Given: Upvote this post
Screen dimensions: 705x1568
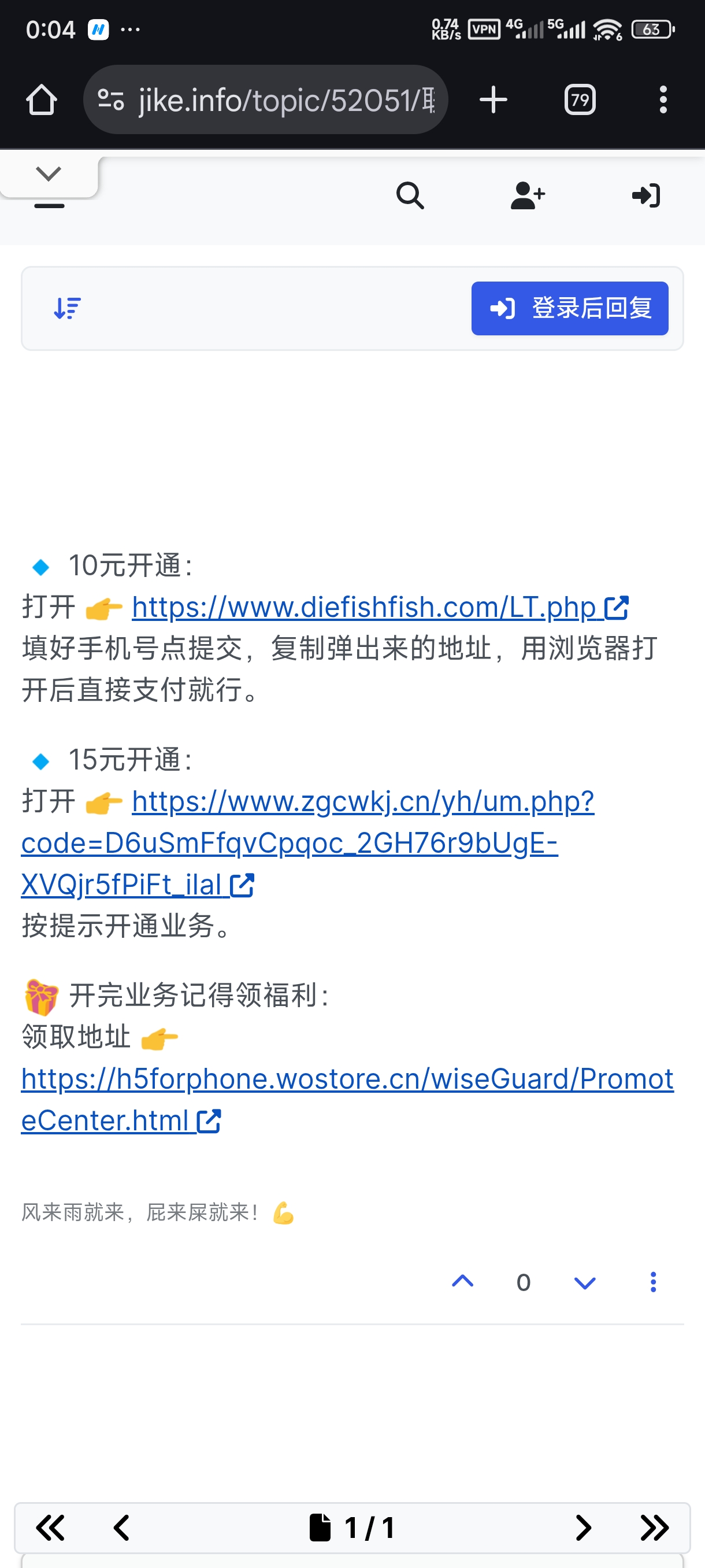Looking at the screenshot, I should [462, 1282].
